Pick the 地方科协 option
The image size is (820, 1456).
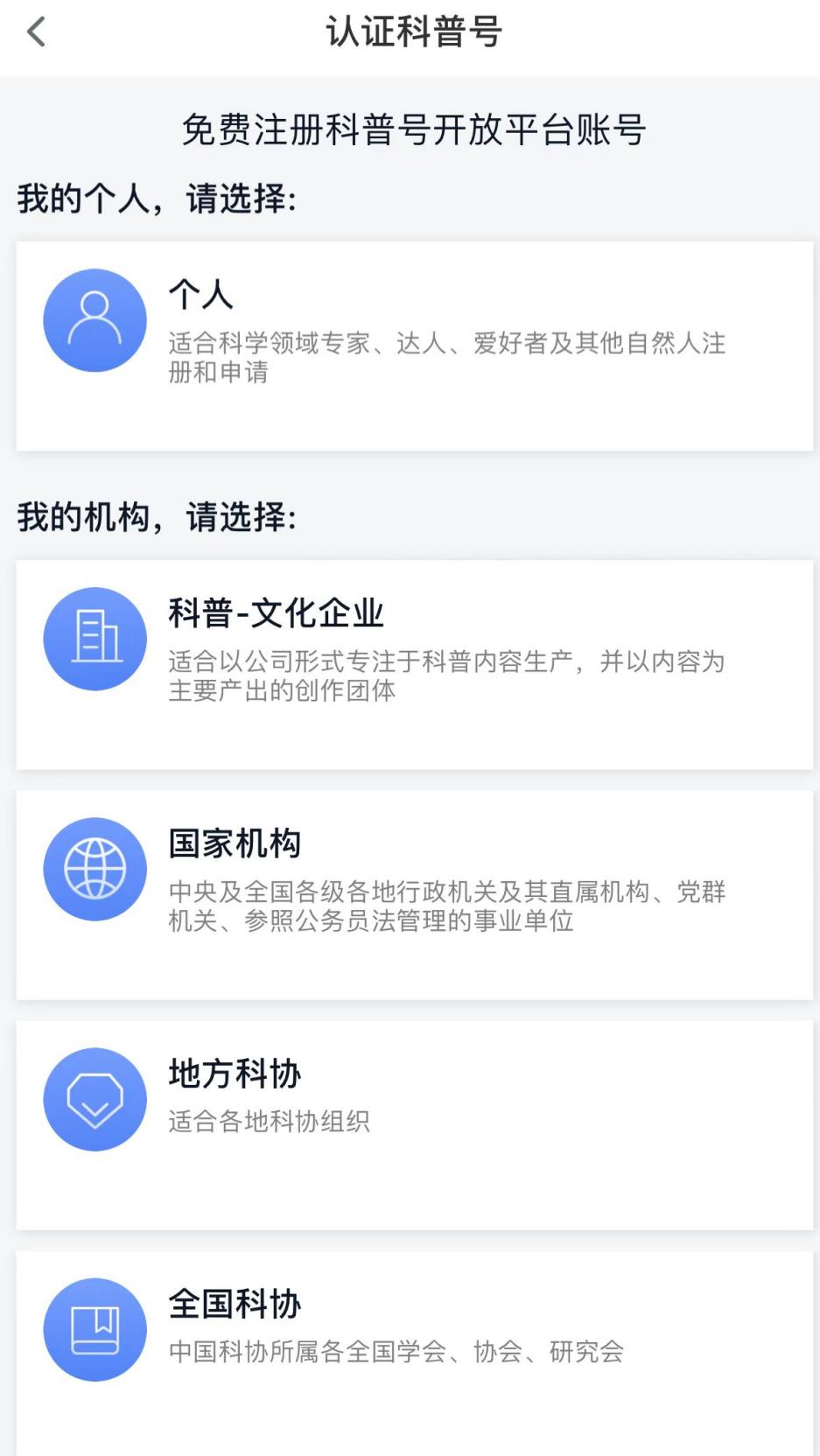click(x=414, y=1125)
